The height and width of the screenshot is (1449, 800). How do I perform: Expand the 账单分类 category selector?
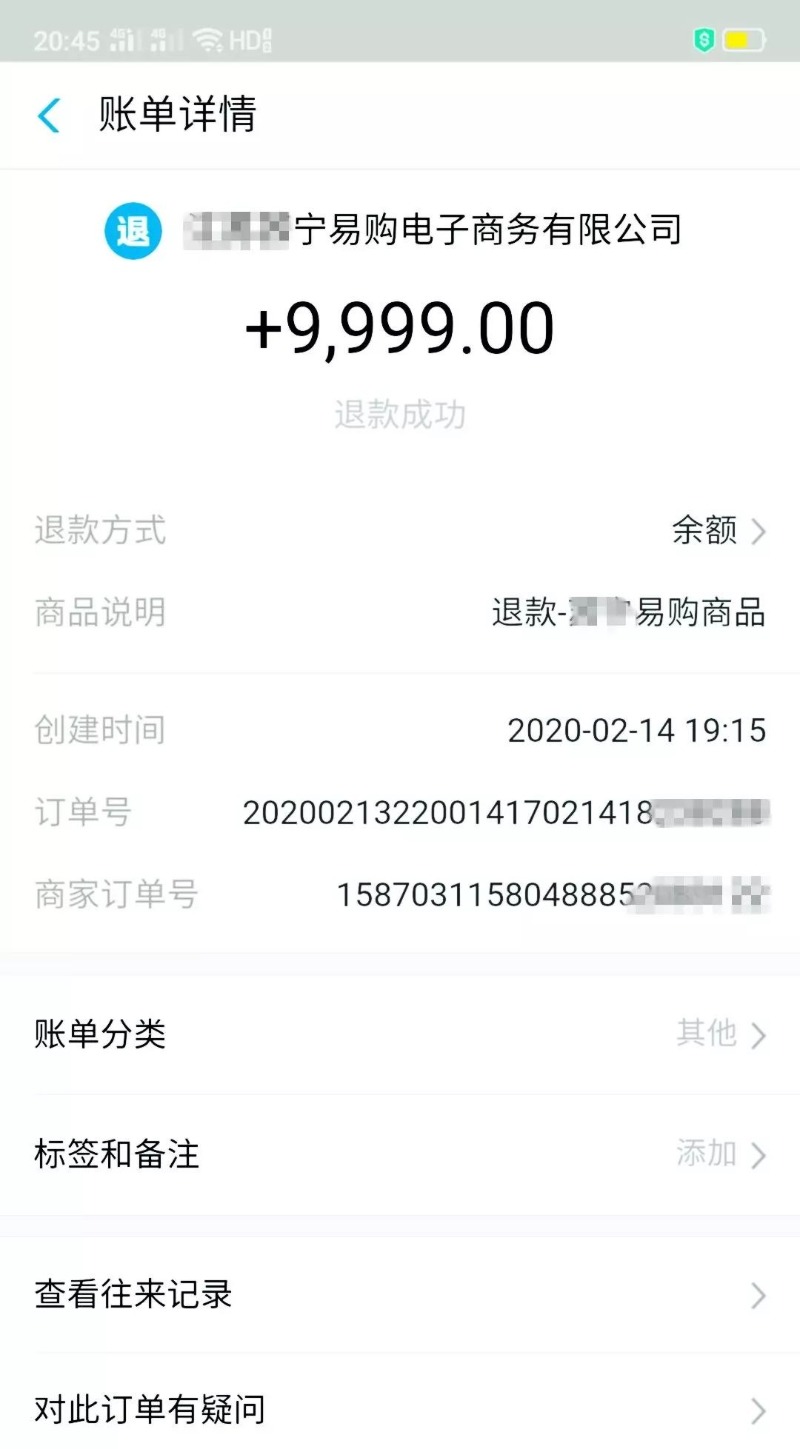(400, 1034)
